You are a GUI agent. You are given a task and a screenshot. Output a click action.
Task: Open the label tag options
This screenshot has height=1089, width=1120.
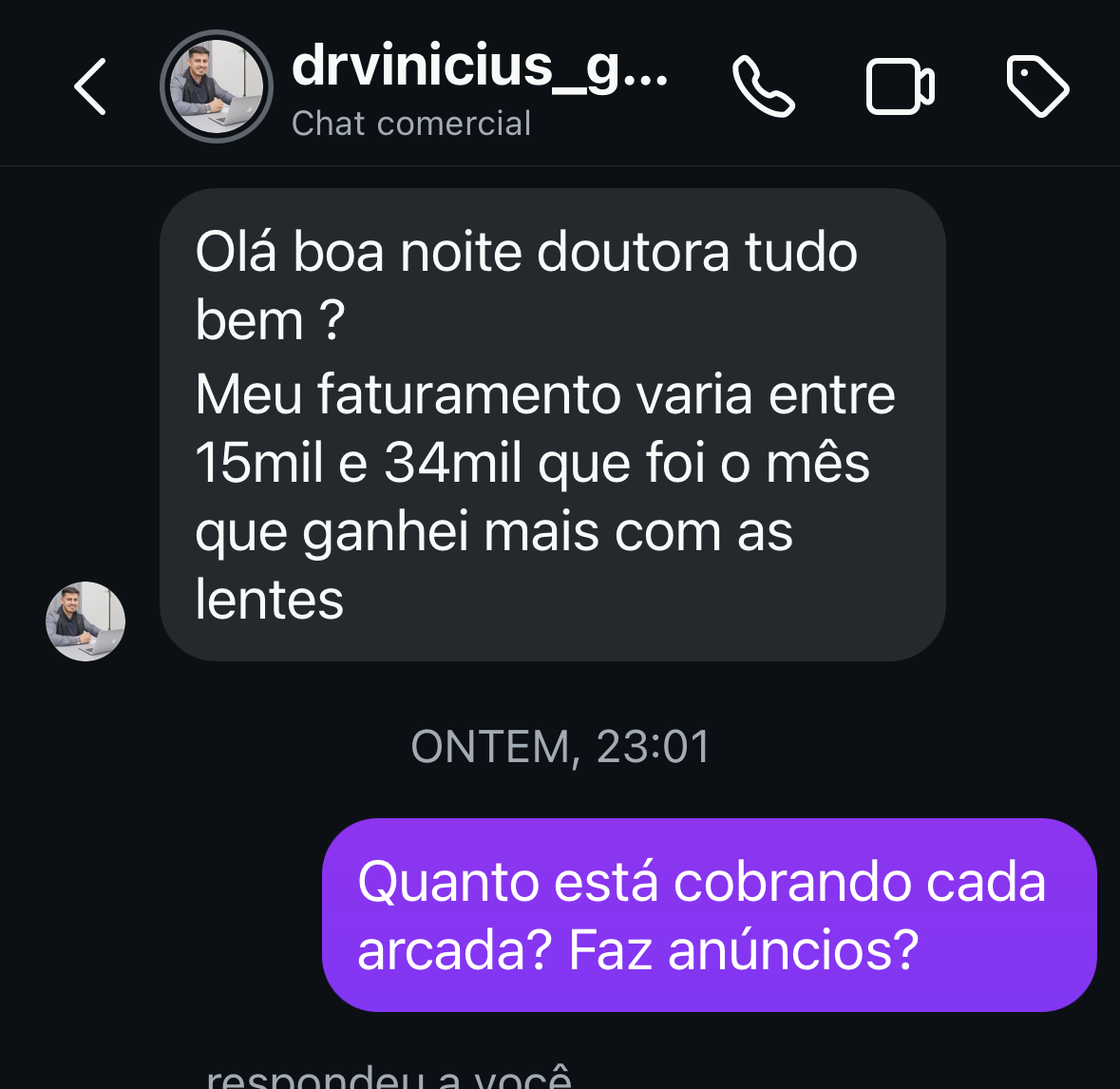[x=1037, y=86]
